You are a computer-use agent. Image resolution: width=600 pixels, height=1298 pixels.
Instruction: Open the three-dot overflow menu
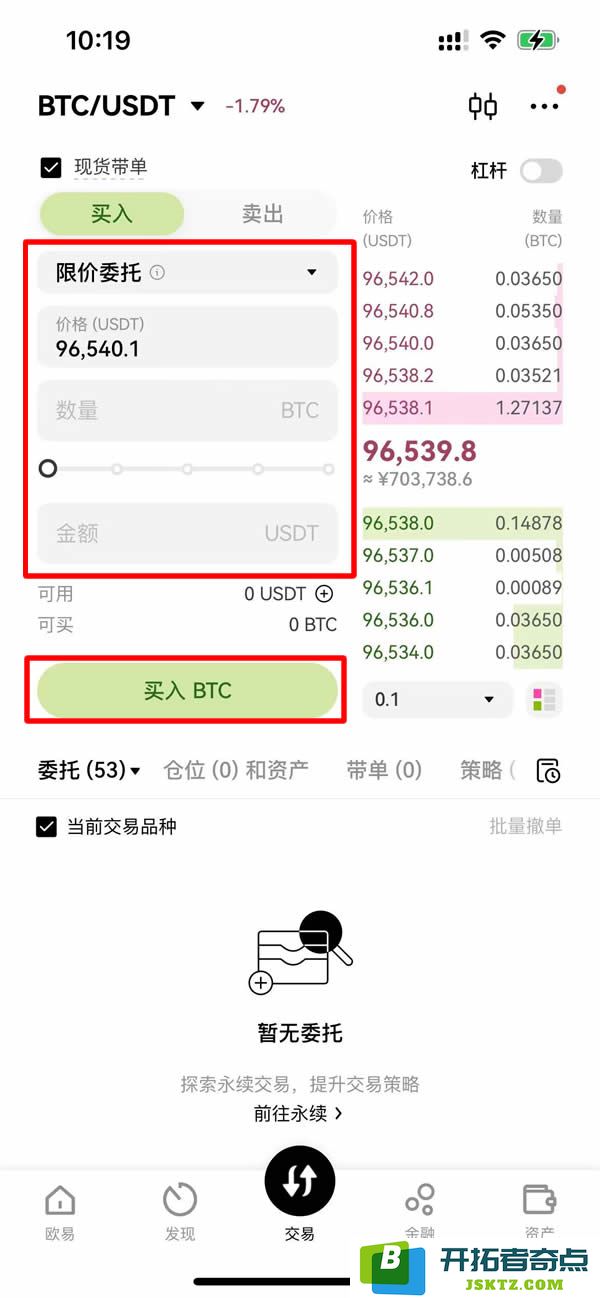pyautogui.click(x=545, y=106)
